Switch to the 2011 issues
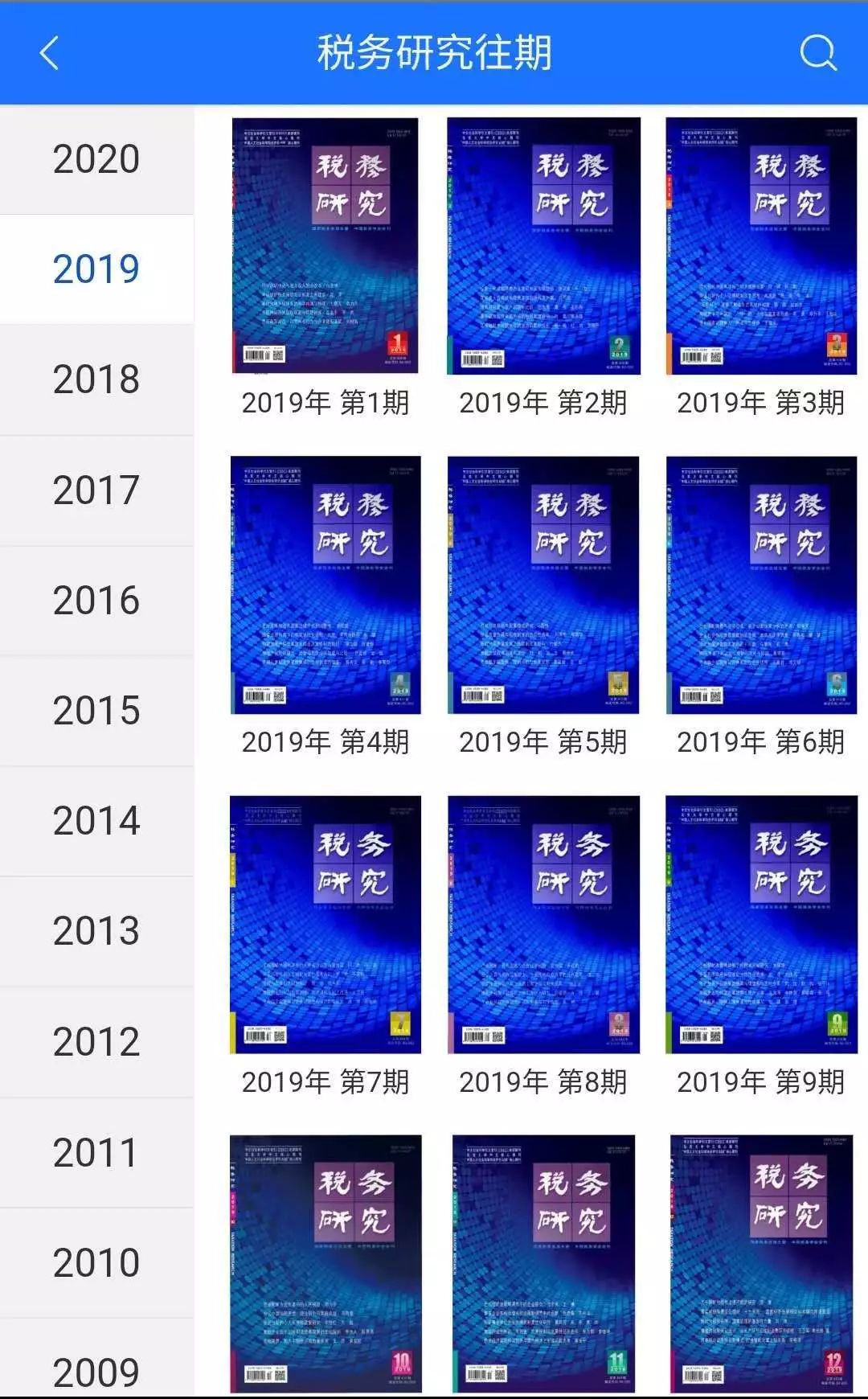The width and height of the screenshot is (868, 1399). (x=96, y=1153)
